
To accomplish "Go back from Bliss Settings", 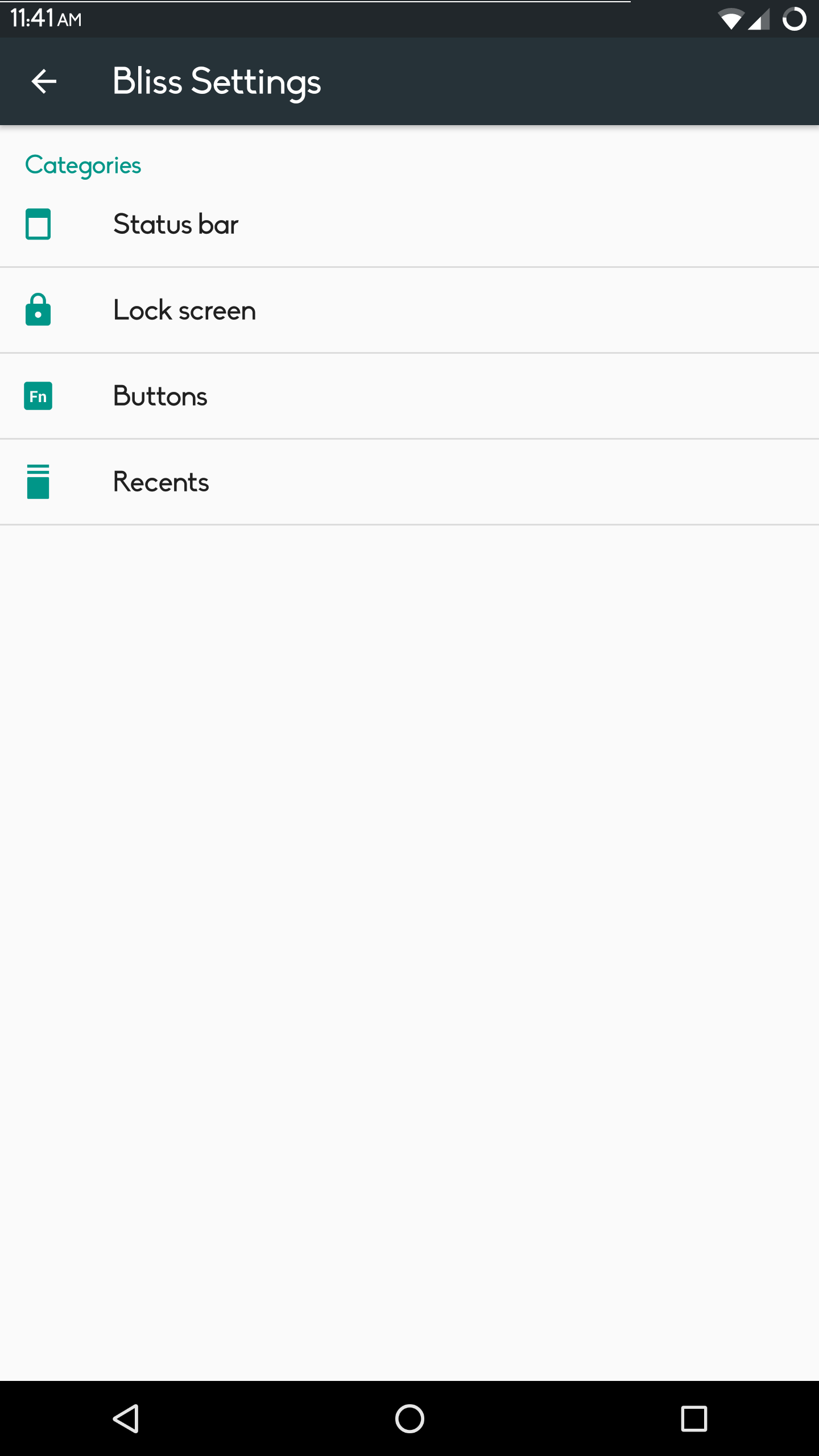I will point(44,81).
